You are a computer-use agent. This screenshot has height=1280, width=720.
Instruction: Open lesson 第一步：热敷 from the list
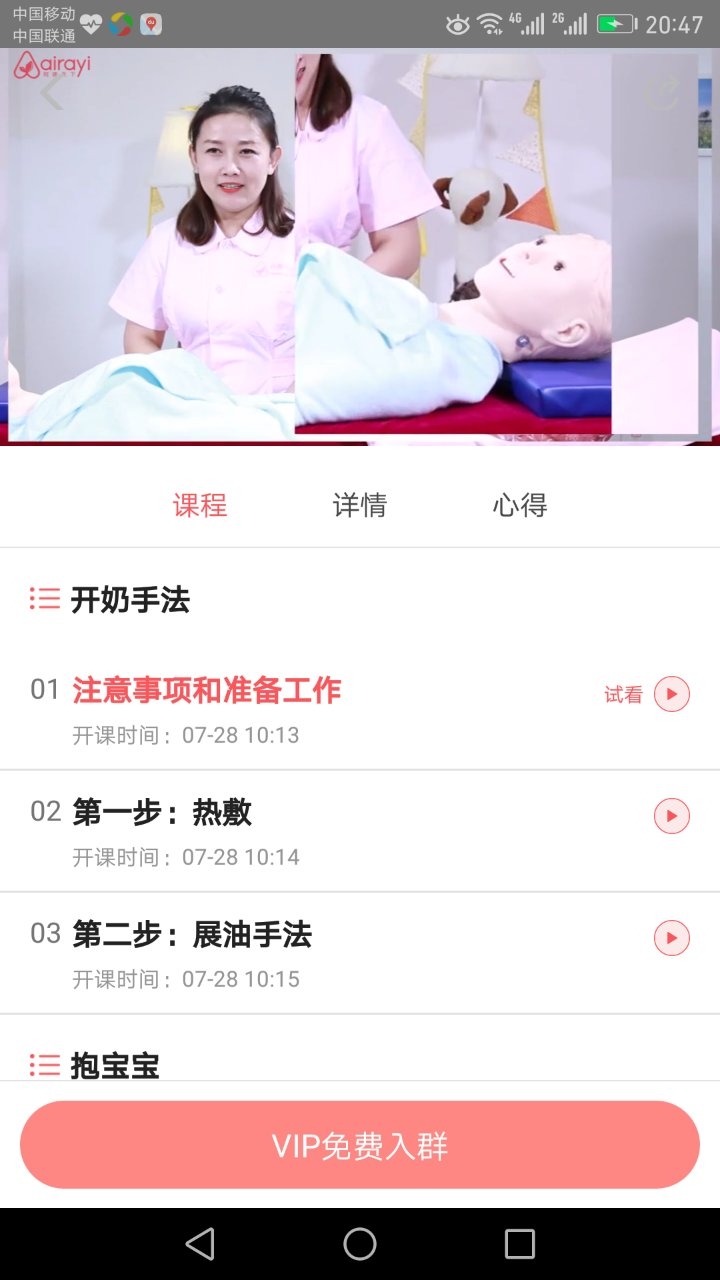click(x=160, y=813)
